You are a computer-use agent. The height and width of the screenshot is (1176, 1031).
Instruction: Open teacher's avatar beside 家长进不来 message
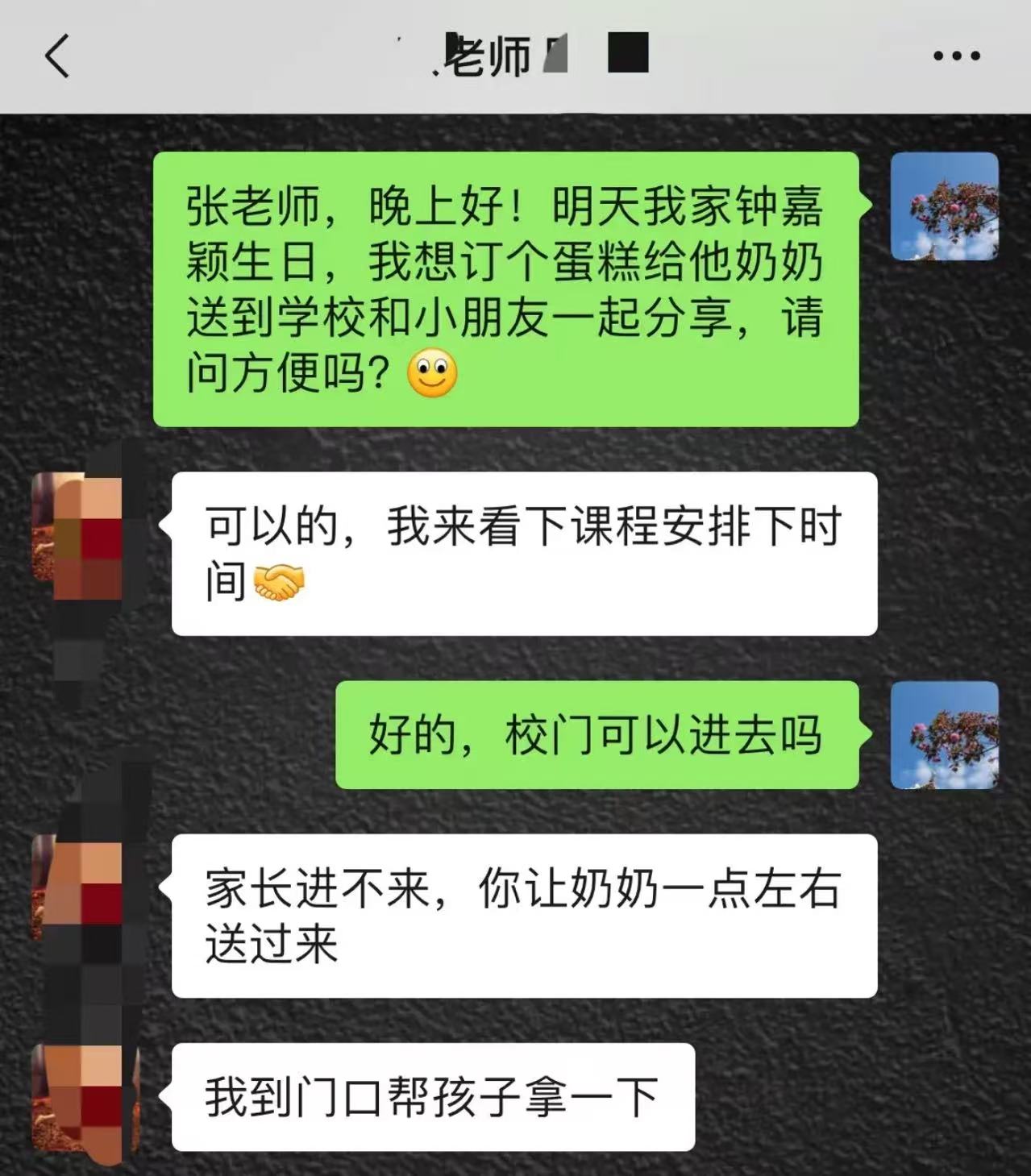[77, 888]
